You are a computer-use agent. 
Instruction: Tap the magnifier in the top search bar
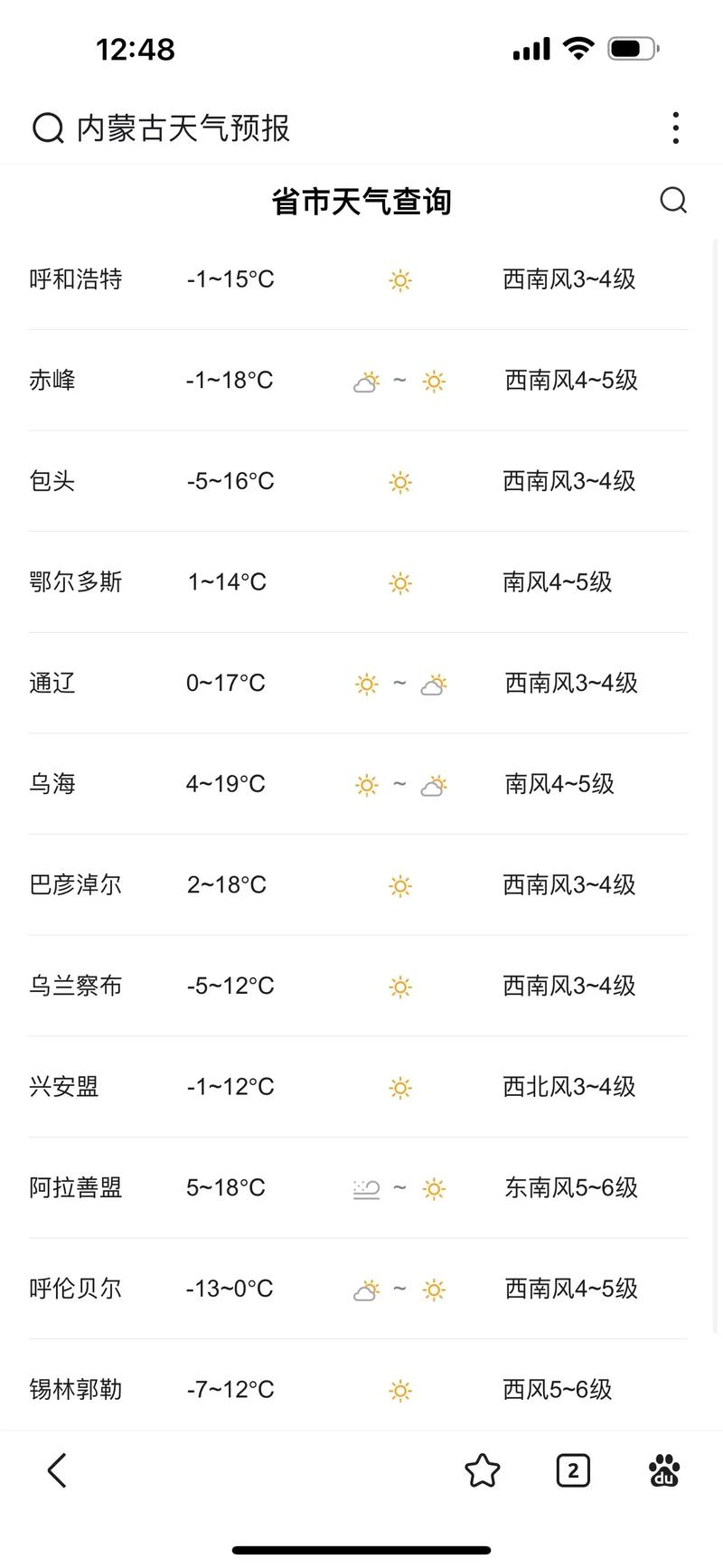(x=47, y=128)
